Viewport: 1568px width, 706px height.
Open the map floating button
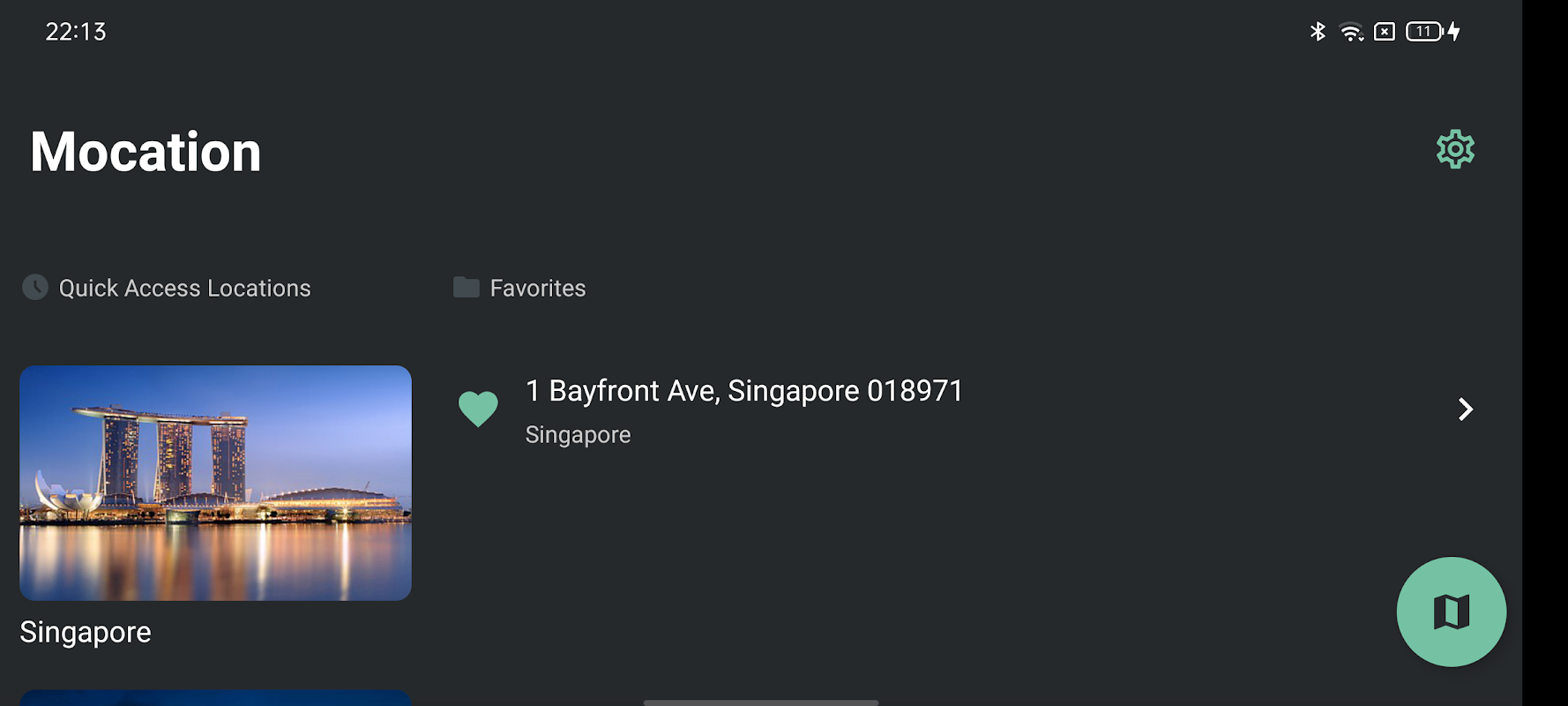click(x=1451, y=612)
